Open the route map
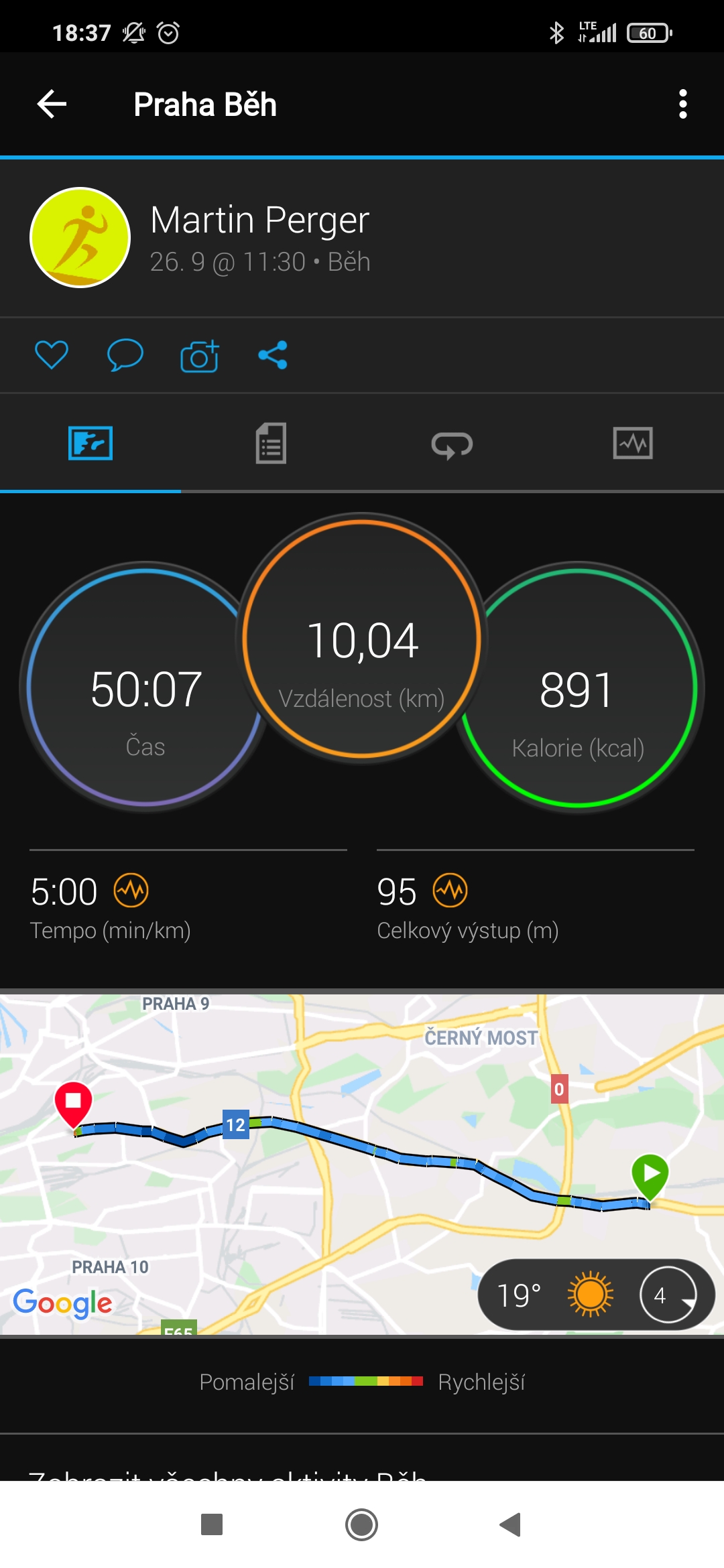 pos(362,1164)
